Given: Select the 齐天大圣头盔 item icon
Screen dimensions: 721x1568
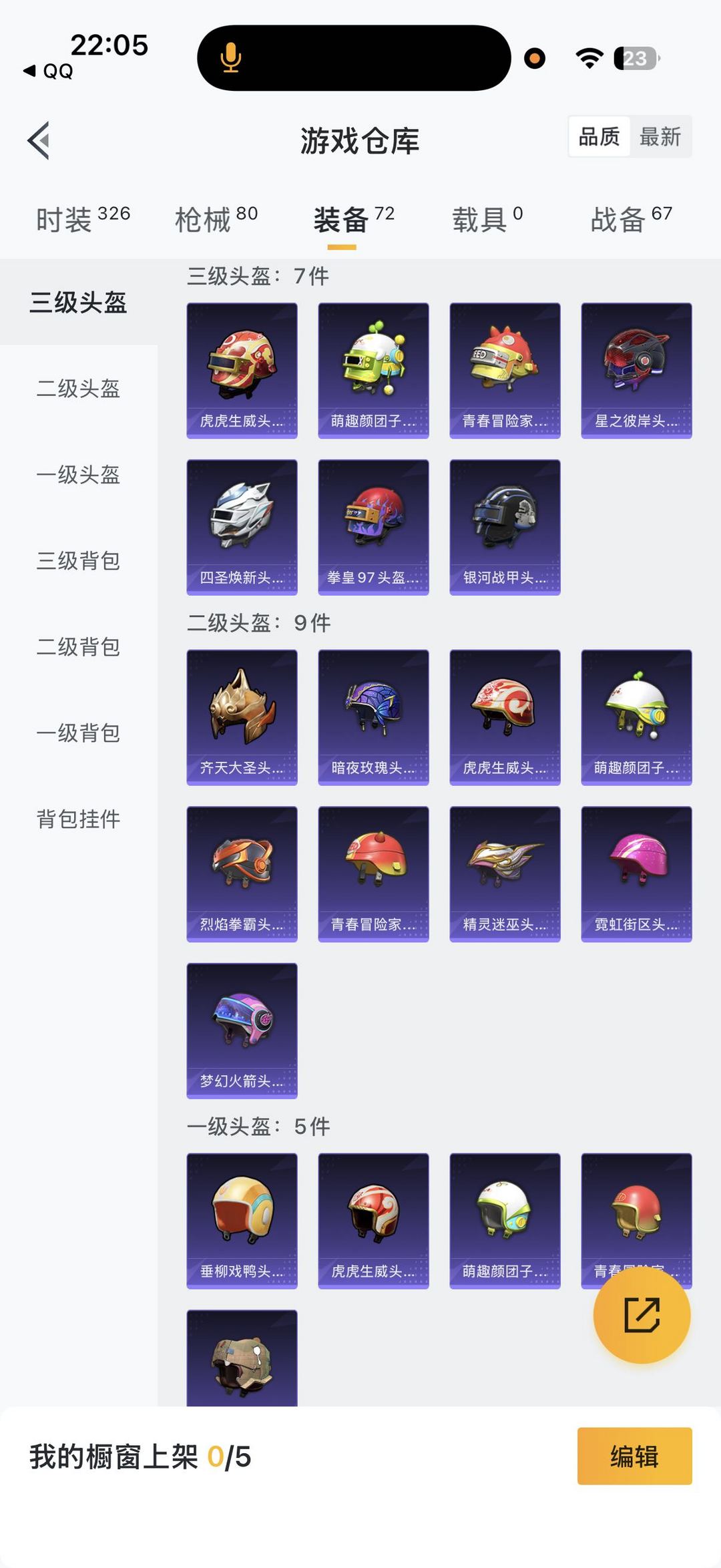Looking at the screenshot, I should (242, 718).
